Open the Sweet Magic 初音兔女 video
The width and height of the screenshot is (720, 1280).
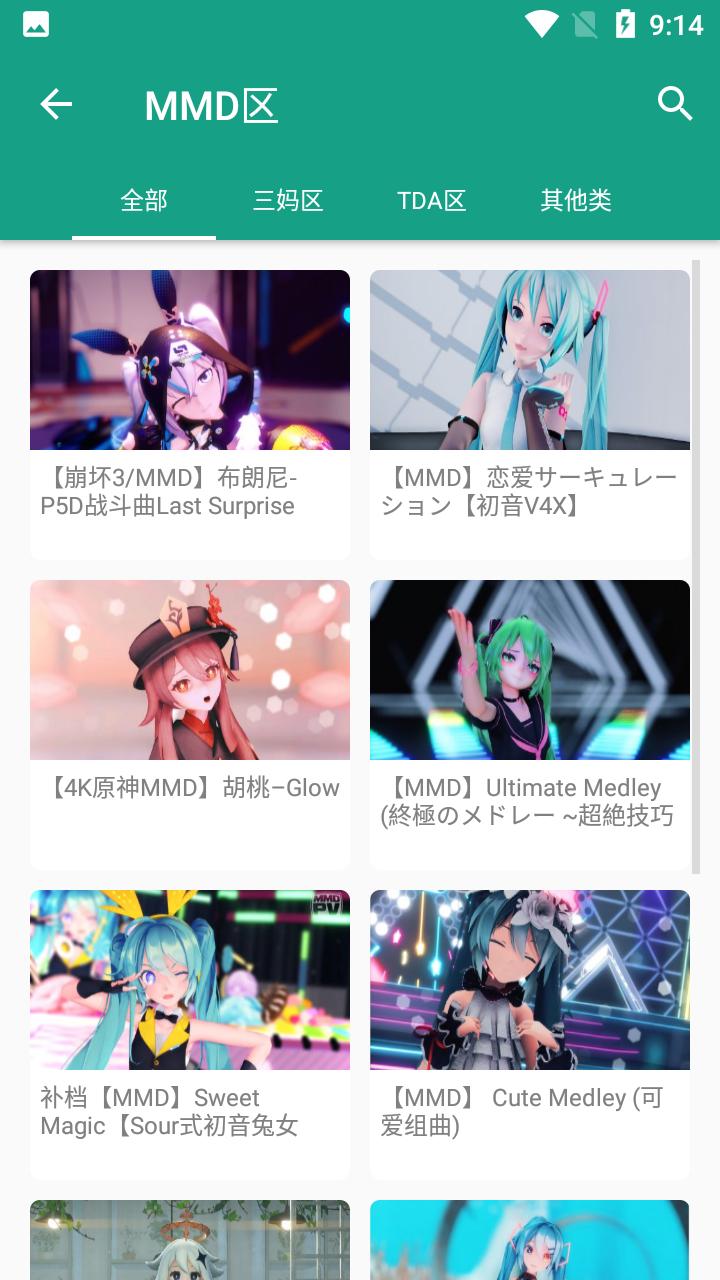coord(190,980)
